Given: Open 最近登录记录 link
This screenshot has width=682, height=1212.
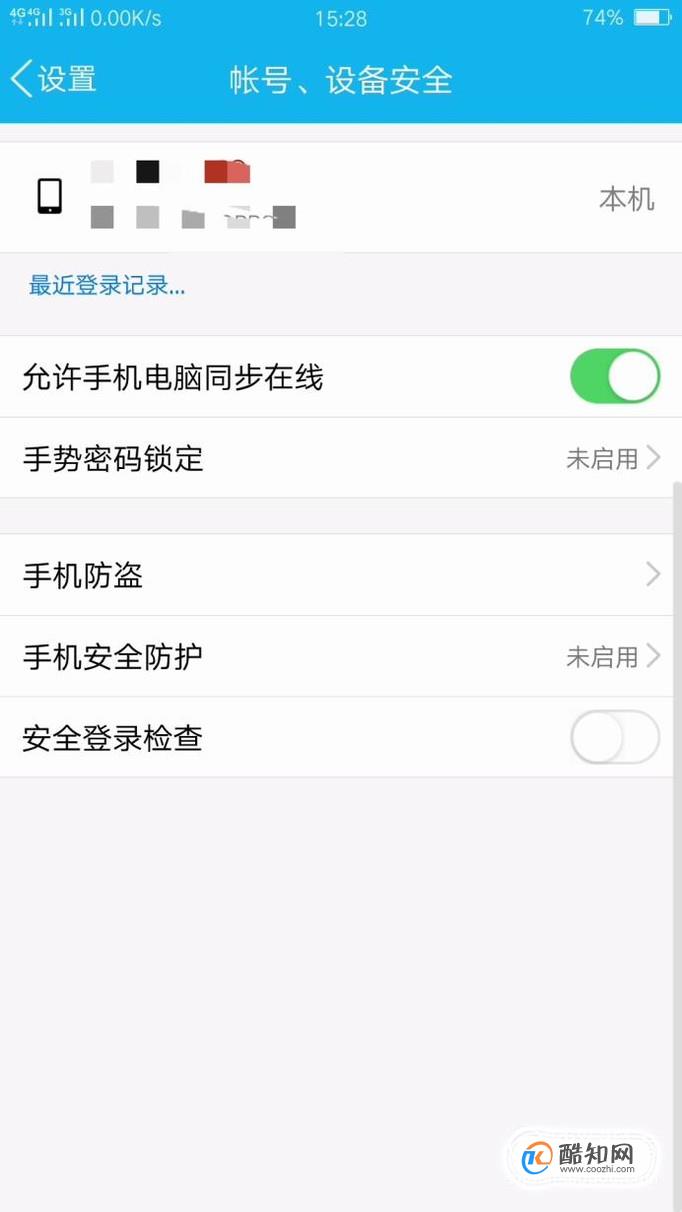Looking at the screenshot, I should tap(107, 286).
